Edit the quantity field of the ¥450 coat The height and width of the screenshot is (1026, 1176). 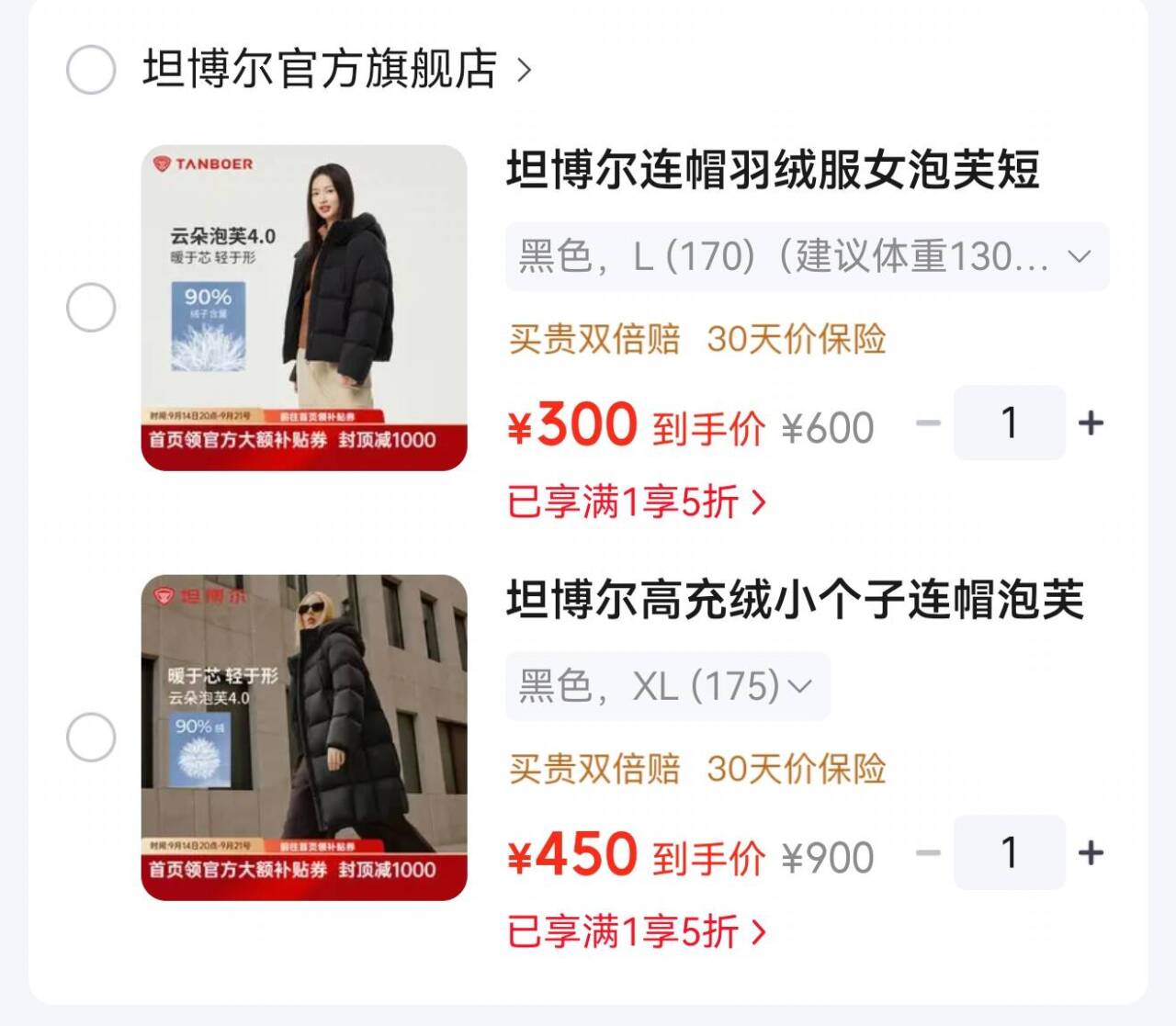tap(1010, 853)
